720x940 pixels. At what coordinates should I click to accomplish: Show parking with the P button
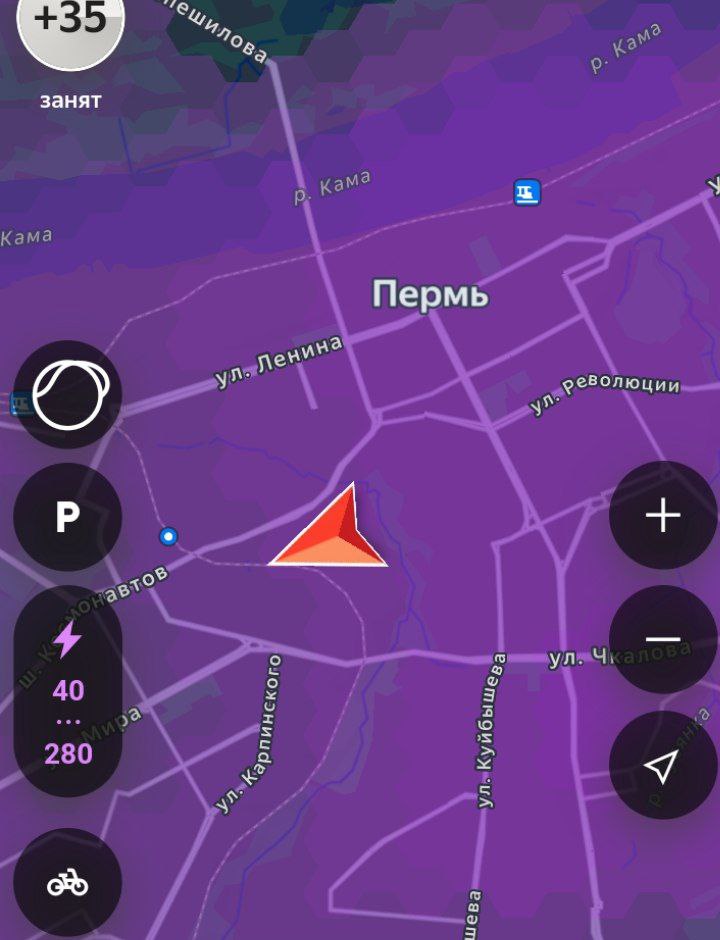[x=68, y=517]
